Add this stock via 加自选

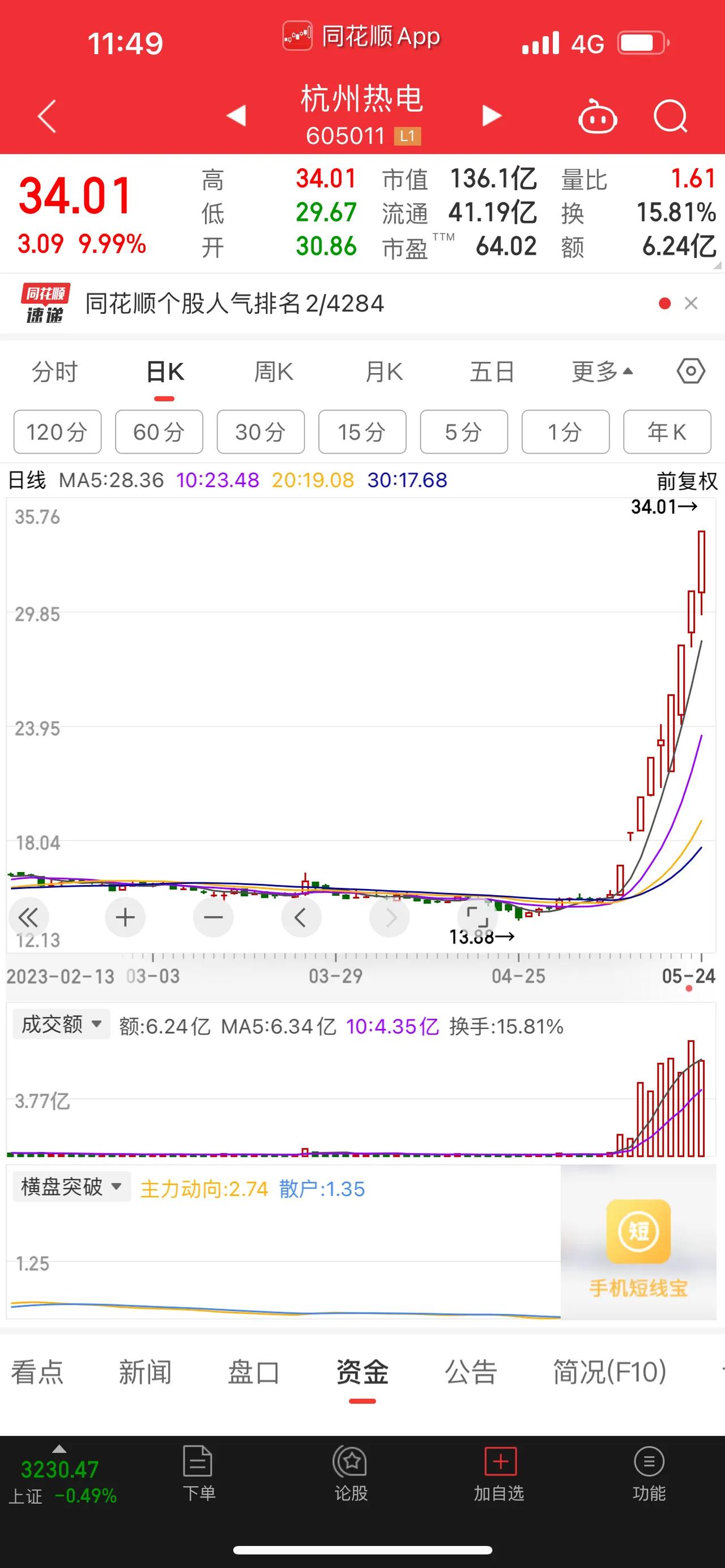click(499, 1473)
